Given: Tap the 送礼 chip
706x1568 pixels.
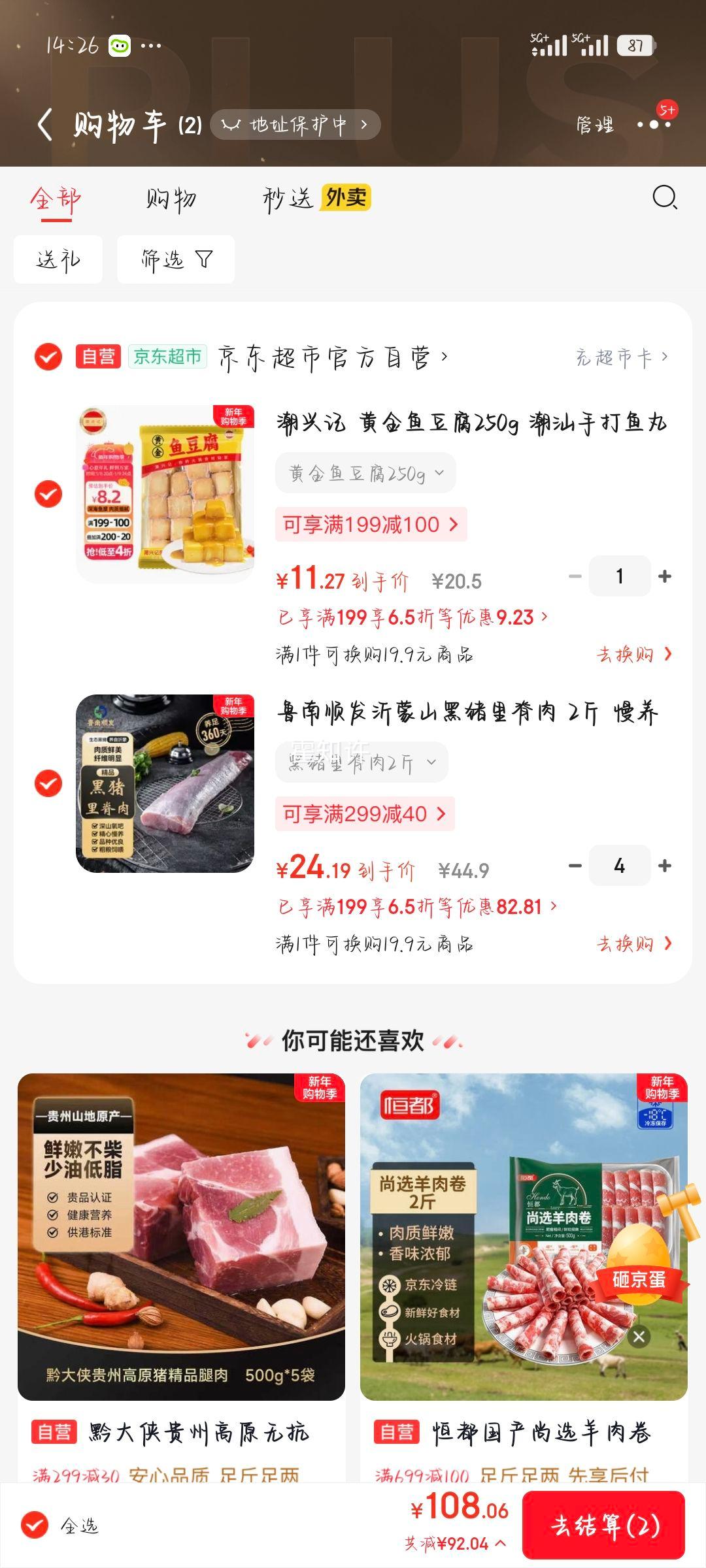Looking at the screenshot, I should [58, 259].
